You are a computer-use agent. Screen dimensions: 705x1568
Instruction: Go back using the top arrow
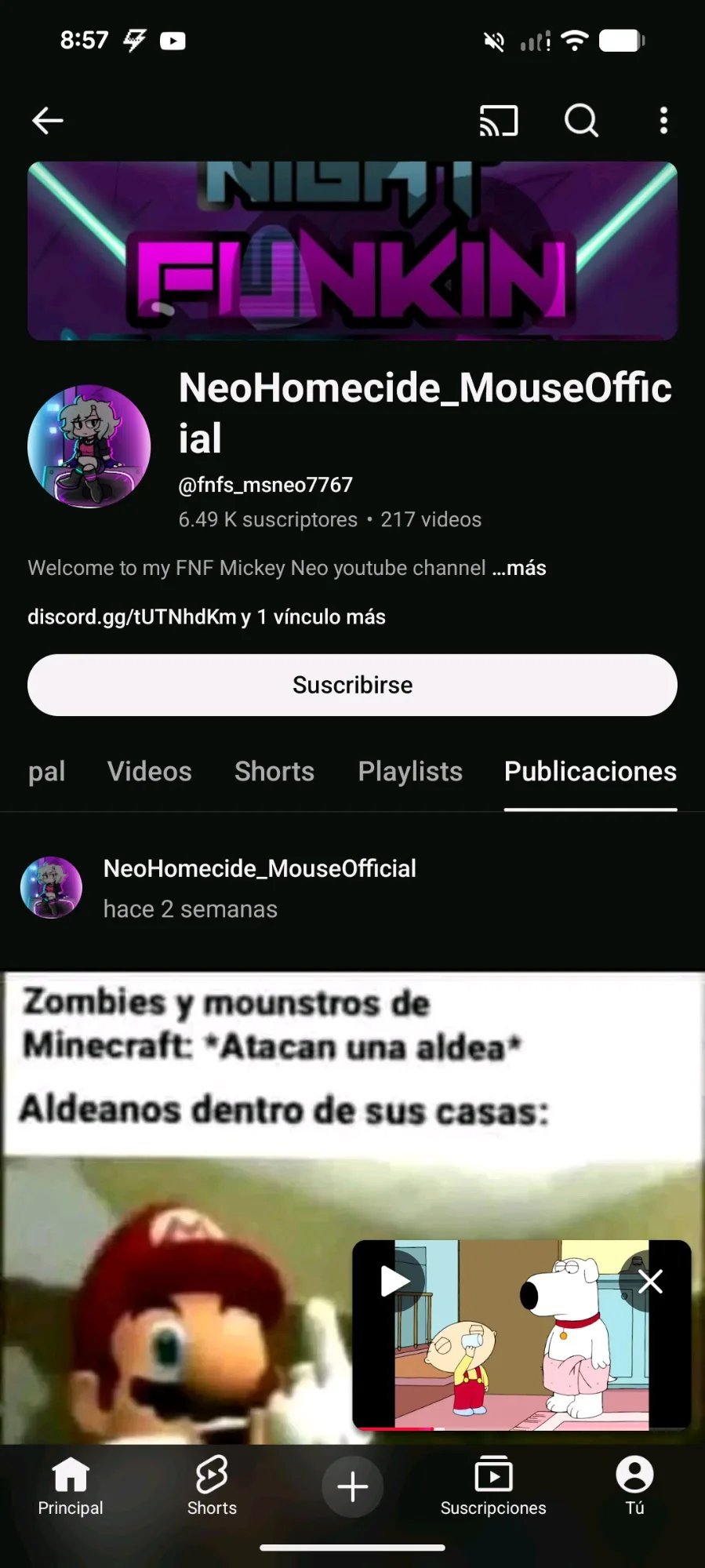click(48, 121)
